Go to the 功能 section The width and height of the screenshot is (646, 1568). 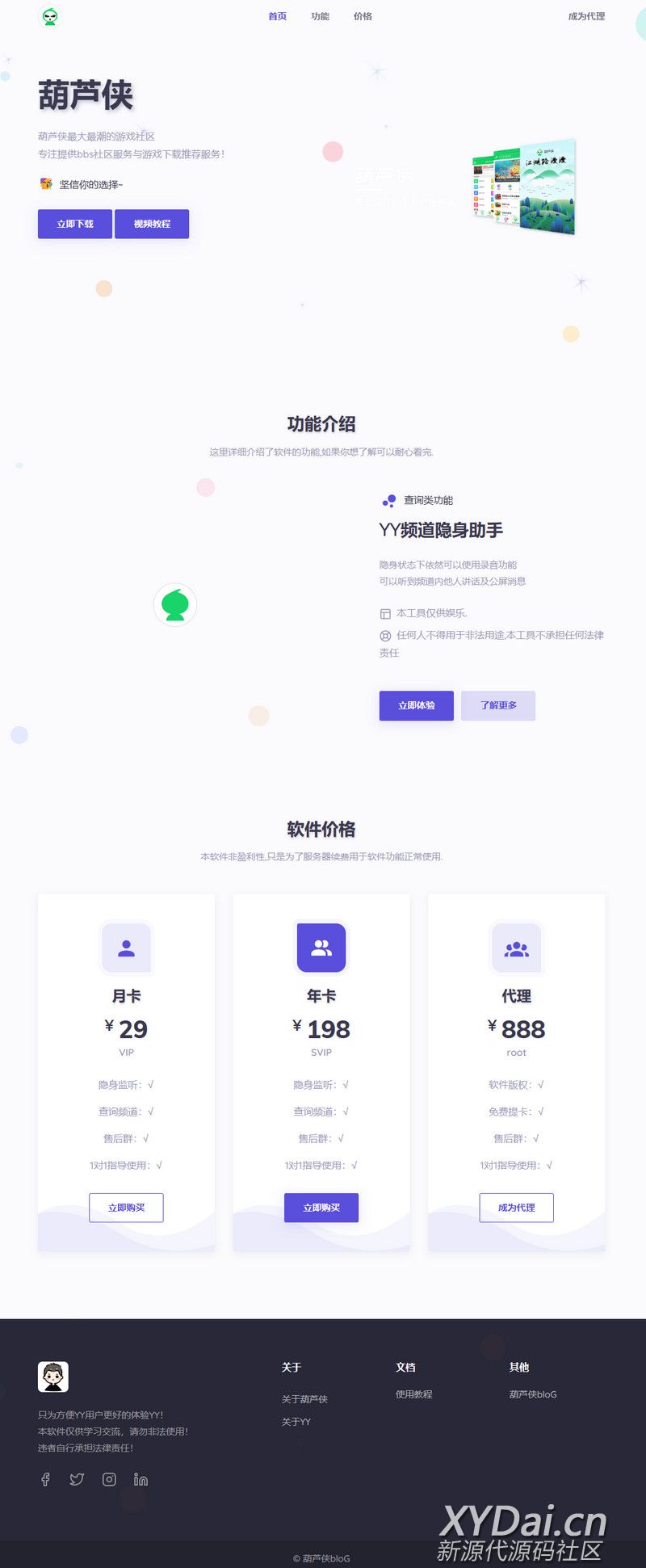(x=320, y=16)
